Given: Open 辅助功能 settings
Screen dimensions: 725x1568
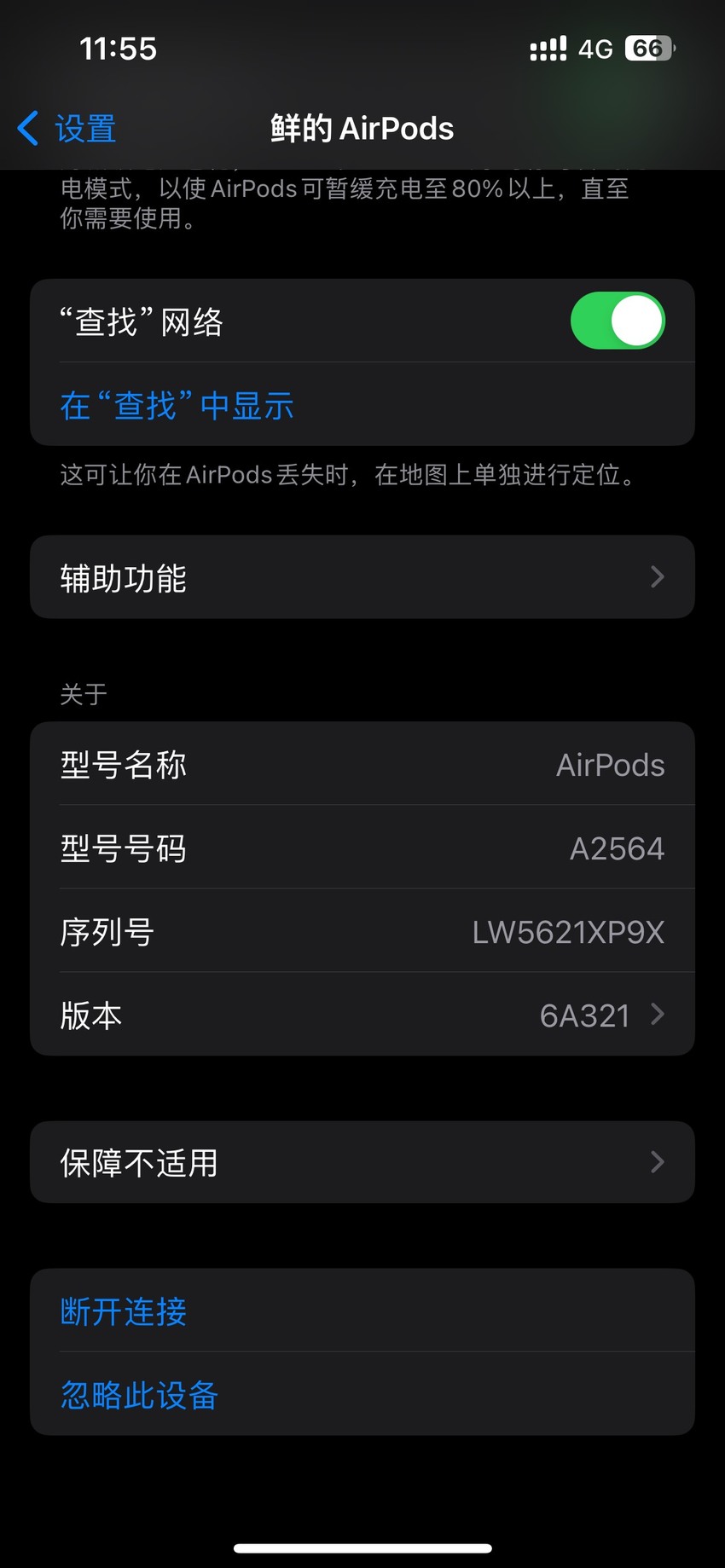Looking at the screenshot, I should (362, 577).
